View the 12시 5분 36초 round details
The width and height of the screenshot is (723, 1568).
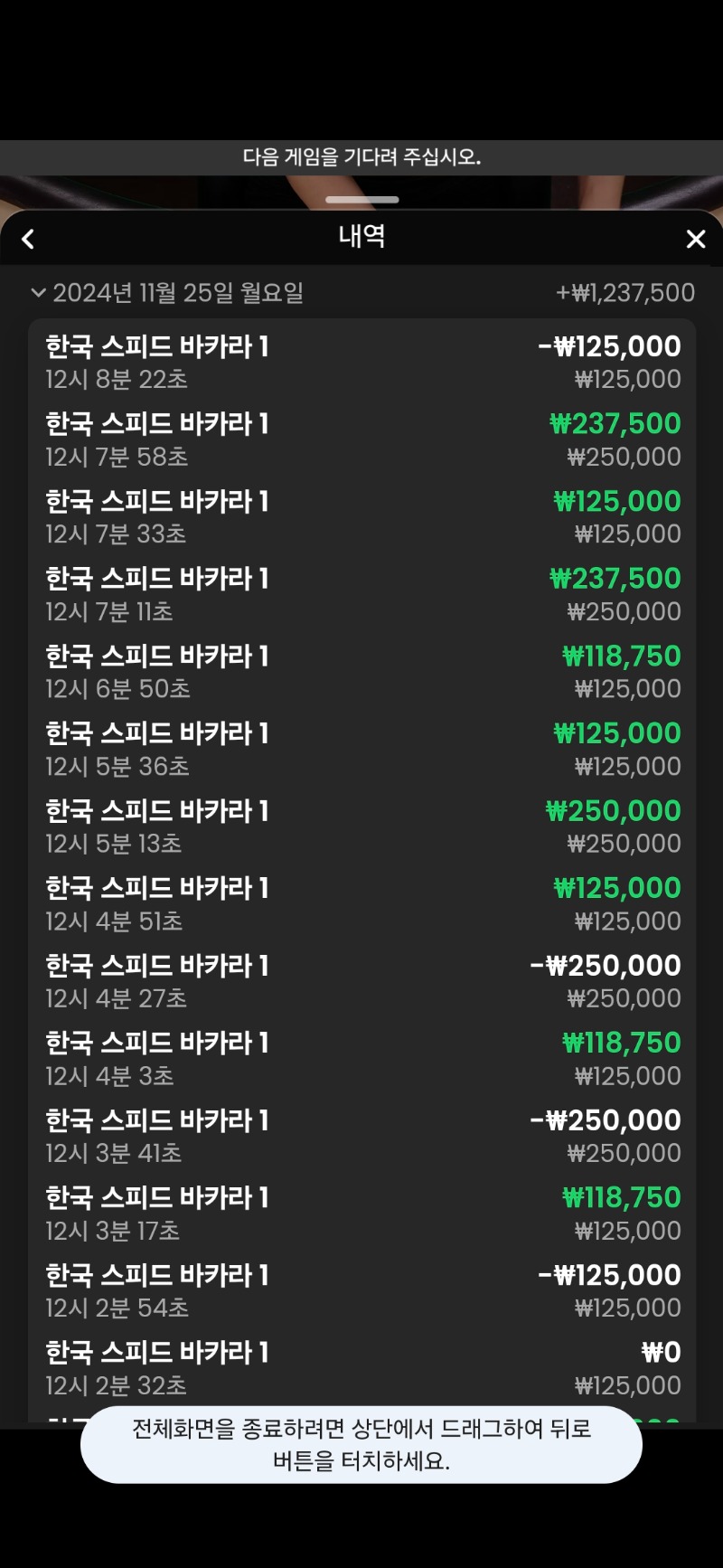[x=361, y=749]
